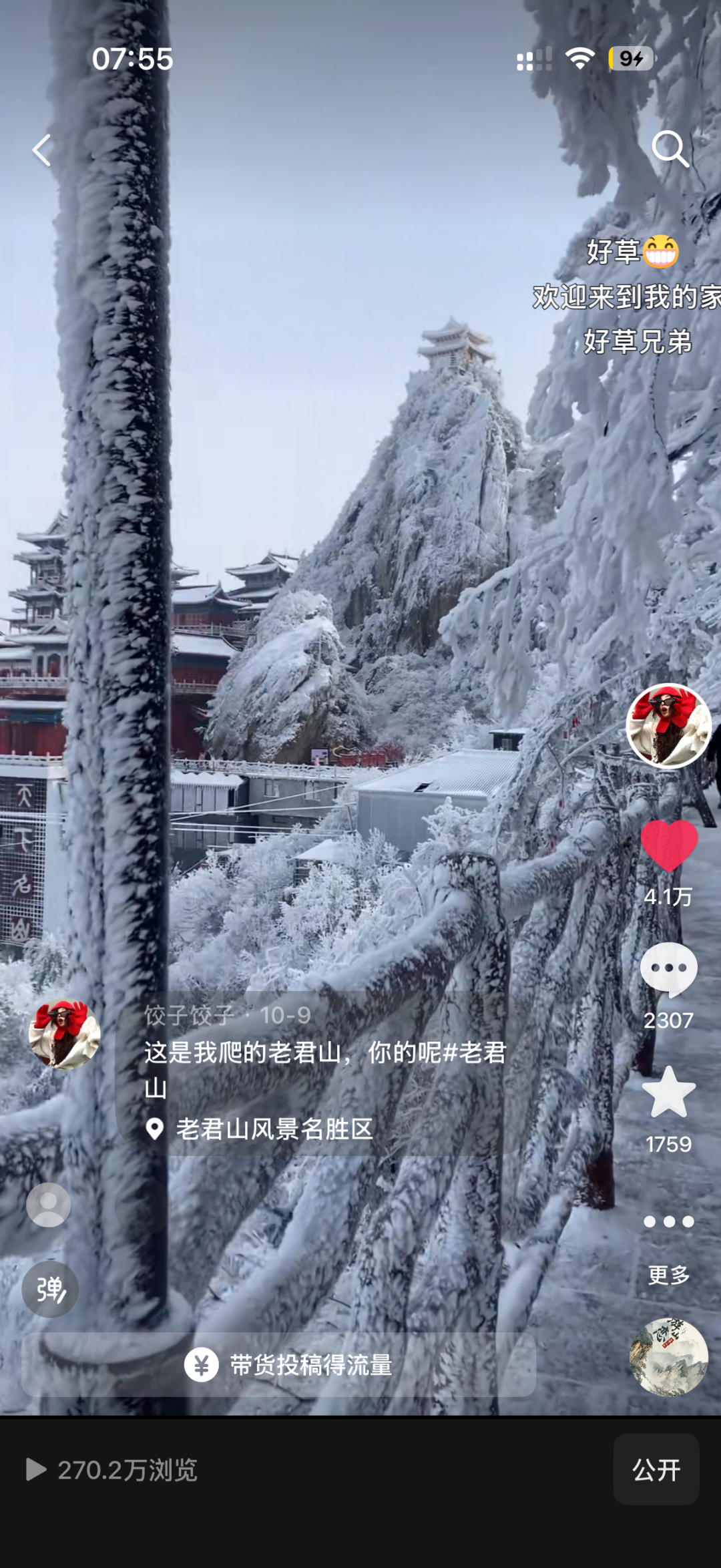The height and width of the screenshot is (1568, 721).
Task: Go back using the top-left arrow
Action: (42, 150)
